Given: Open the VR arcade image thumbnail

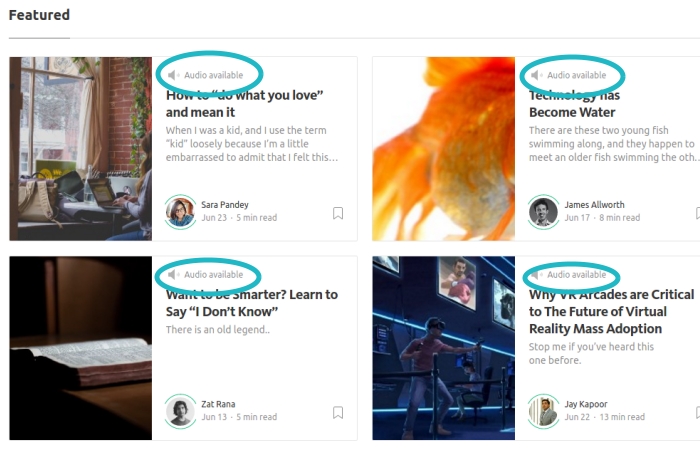Looking at the screenshot, I should [x=444, y=348].
